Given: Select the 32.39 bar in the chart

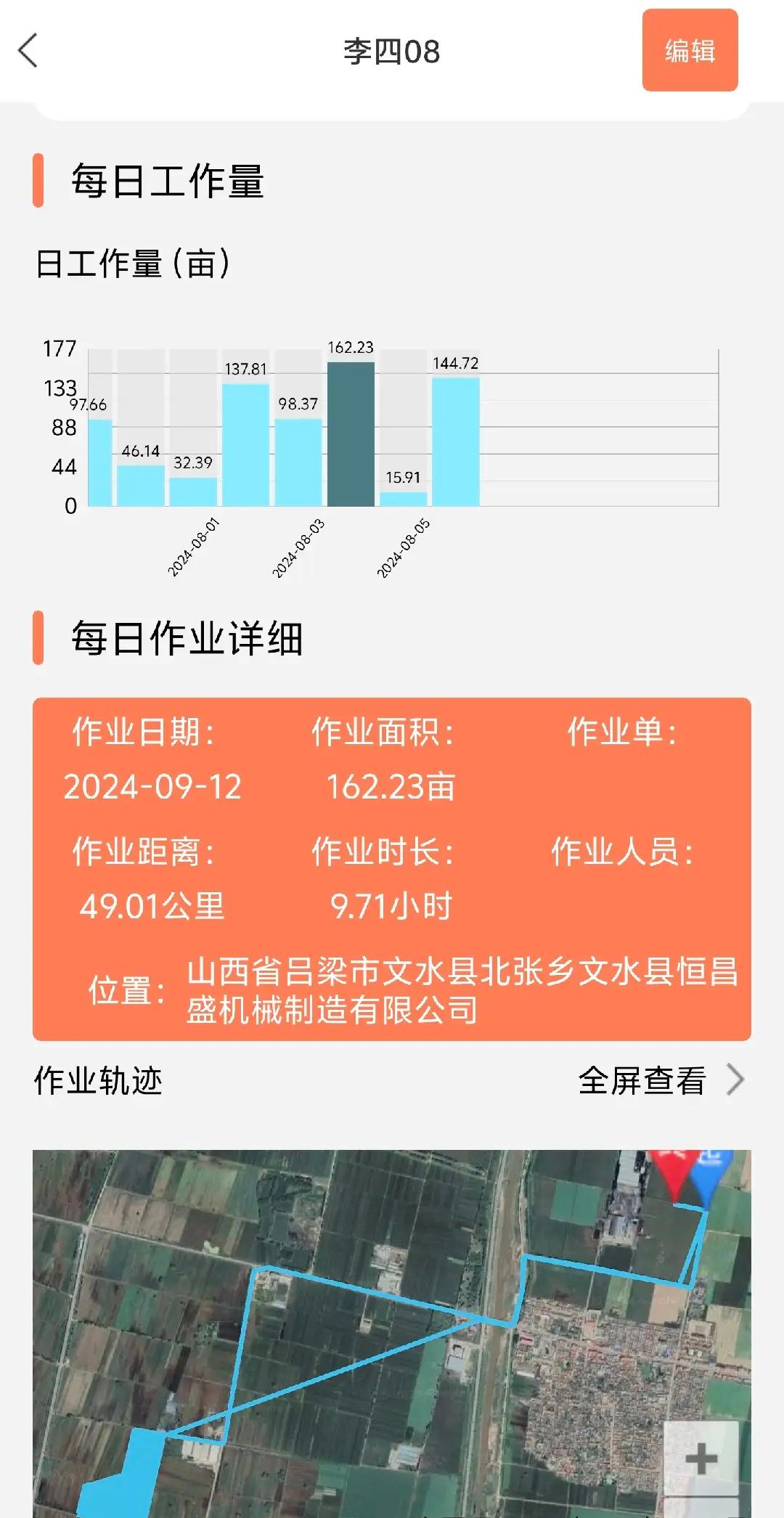Looking at the screenshot, I should click(193, 491).
